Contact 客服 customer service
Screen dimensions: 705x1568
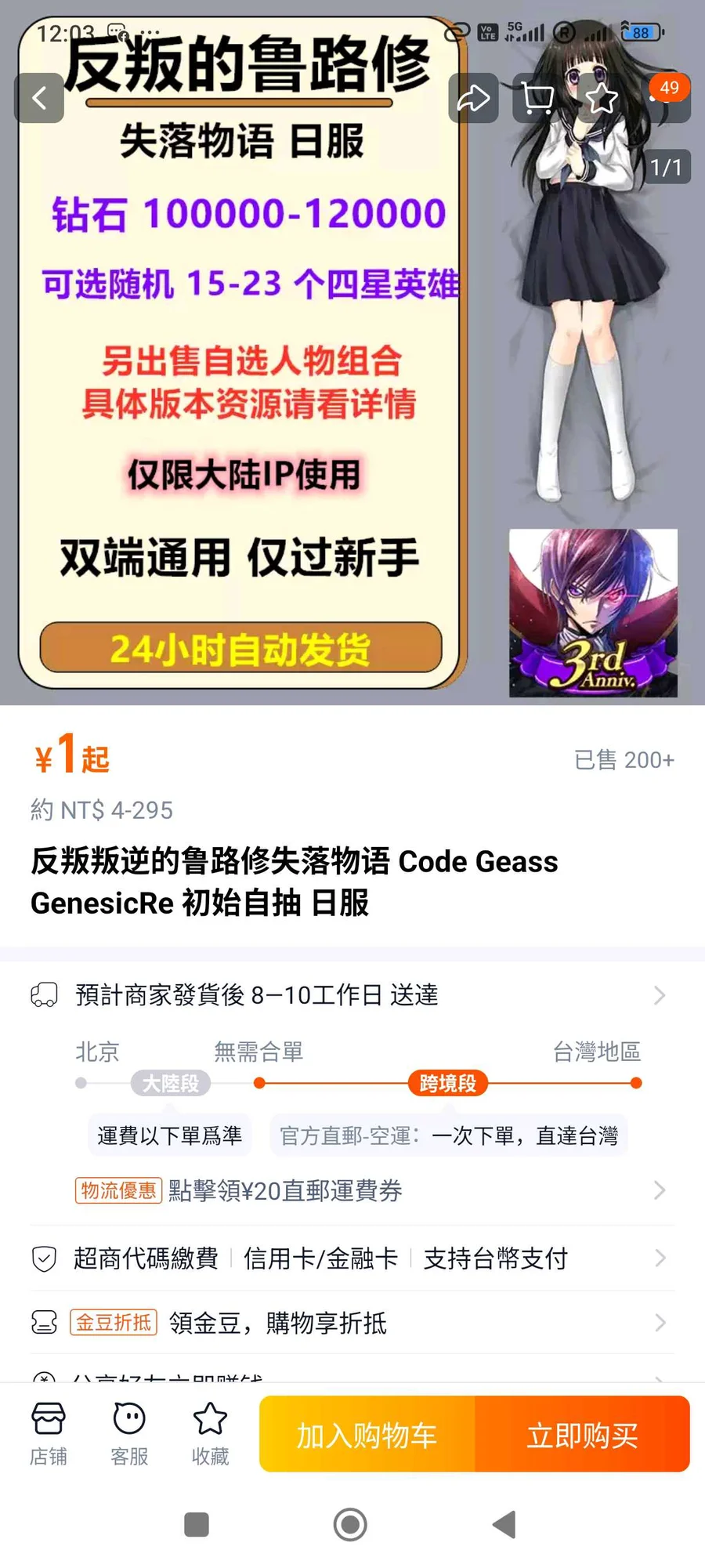click(x=129, y=1434)
